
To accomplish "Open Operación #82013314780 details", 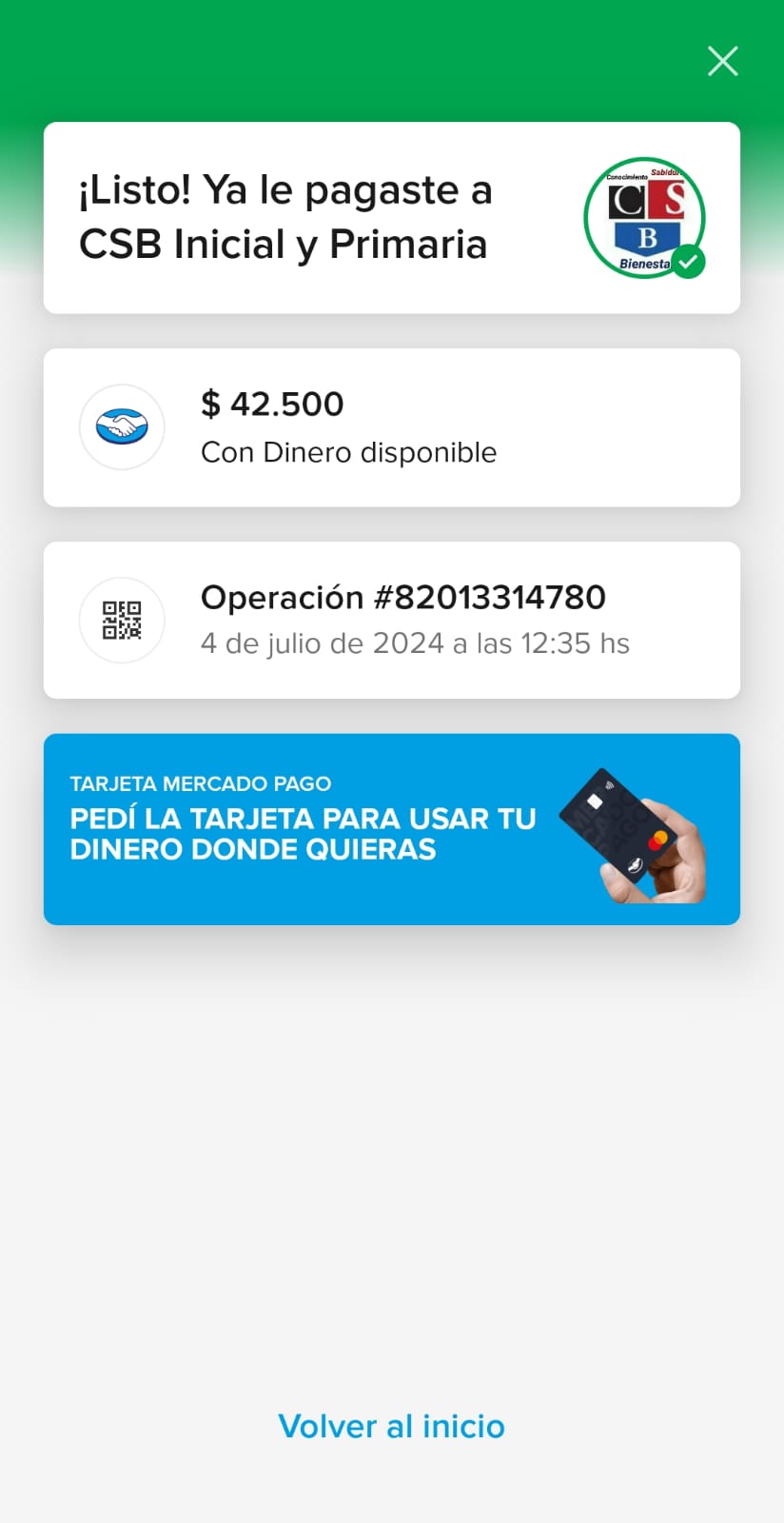I will pyautogui.click(x=391, y=620).
